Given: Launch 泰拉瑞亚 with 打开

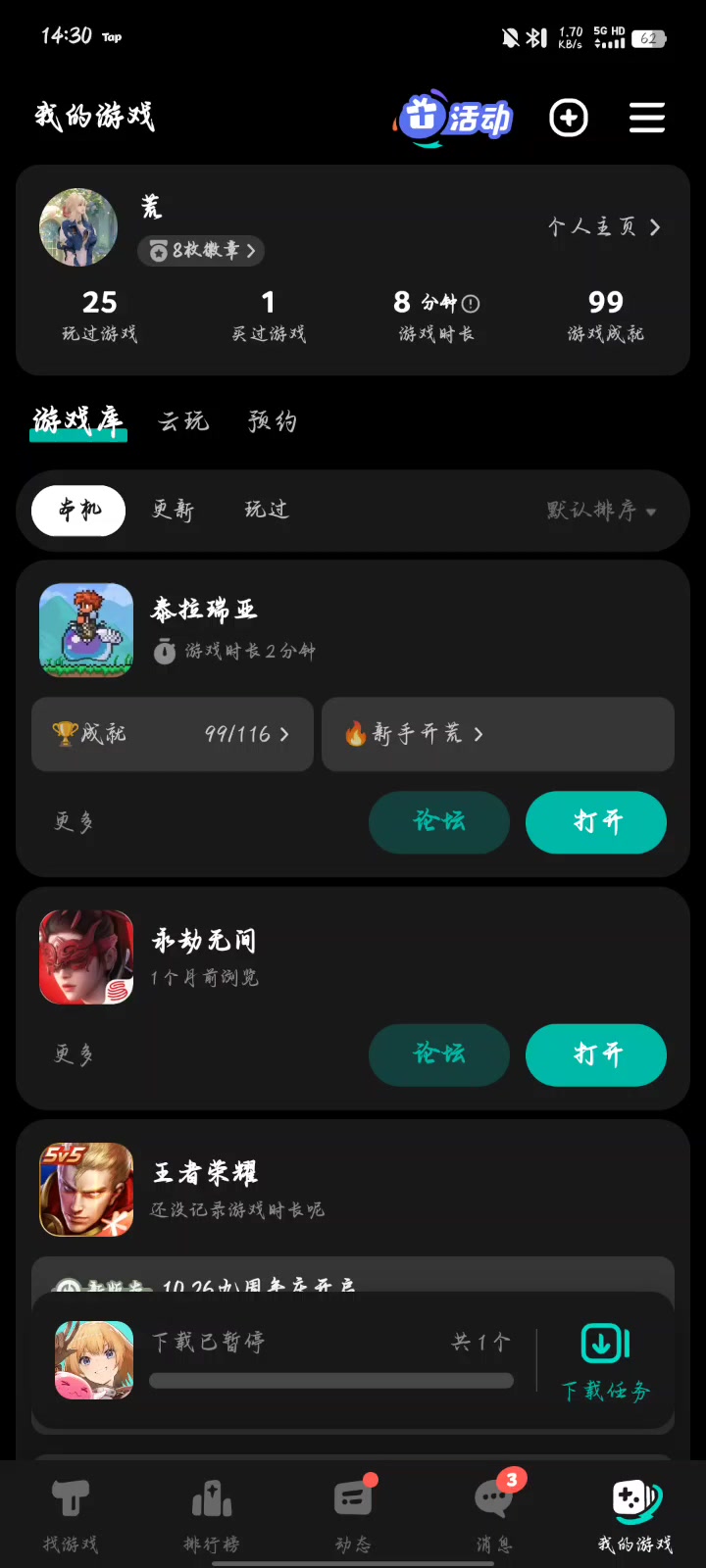Looking at the screenshot, I should (596, 821).
